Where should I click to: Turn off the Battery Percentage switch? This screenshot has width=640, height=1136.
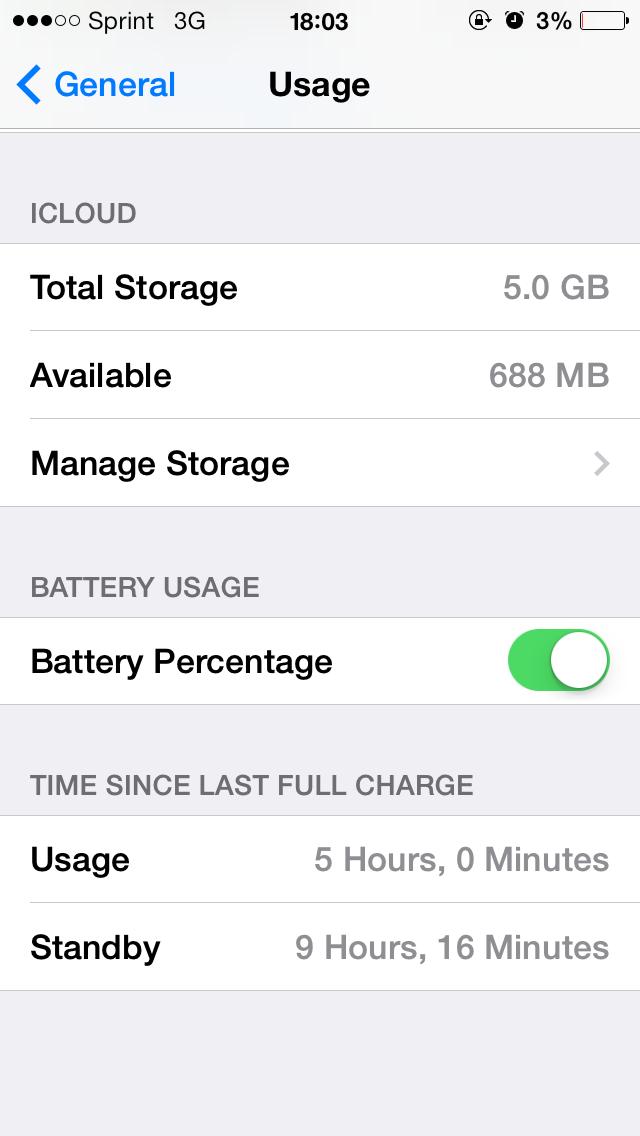558,660
